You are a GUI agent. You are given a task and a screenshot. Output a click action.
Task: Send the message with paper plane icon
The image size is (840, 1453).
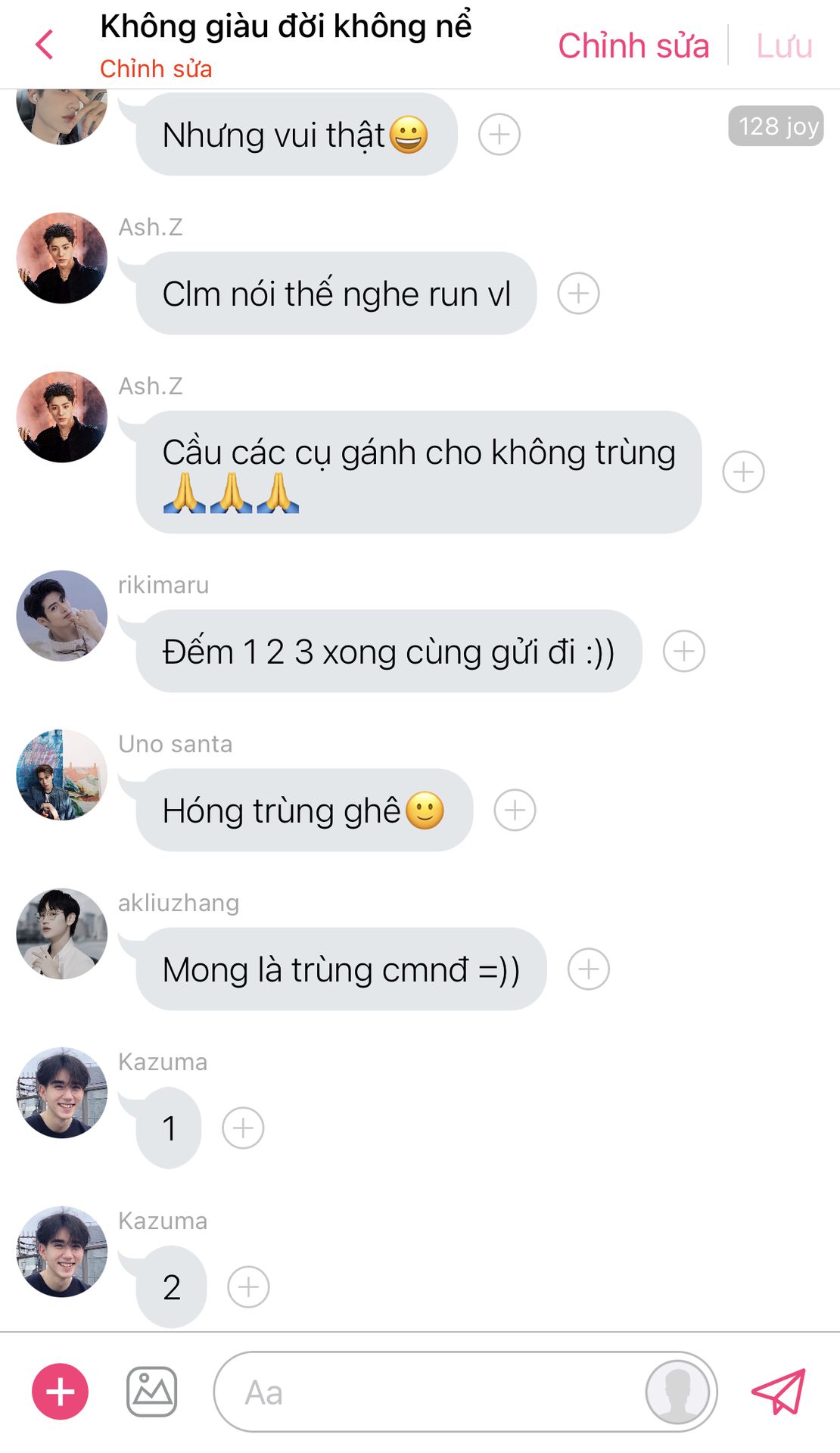click(x=779, y=1391)
